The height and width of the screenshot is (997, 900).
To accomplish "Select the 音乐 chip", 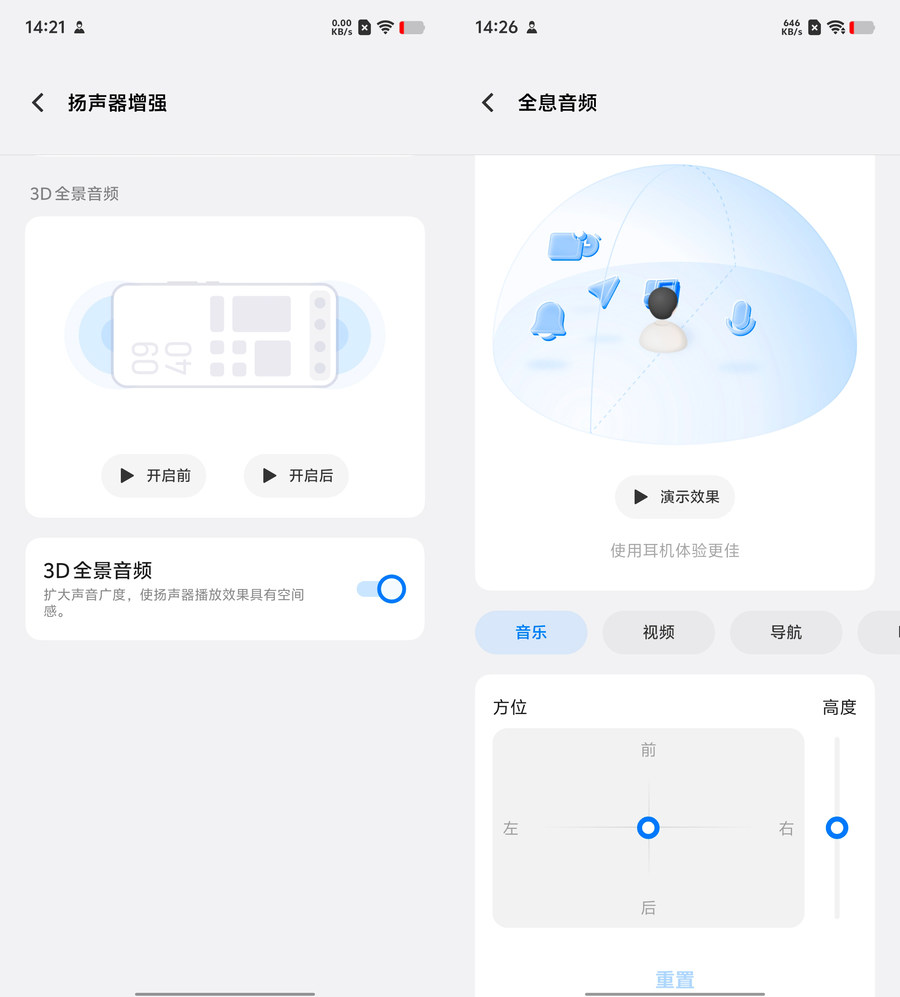I will tap(531, 632).
